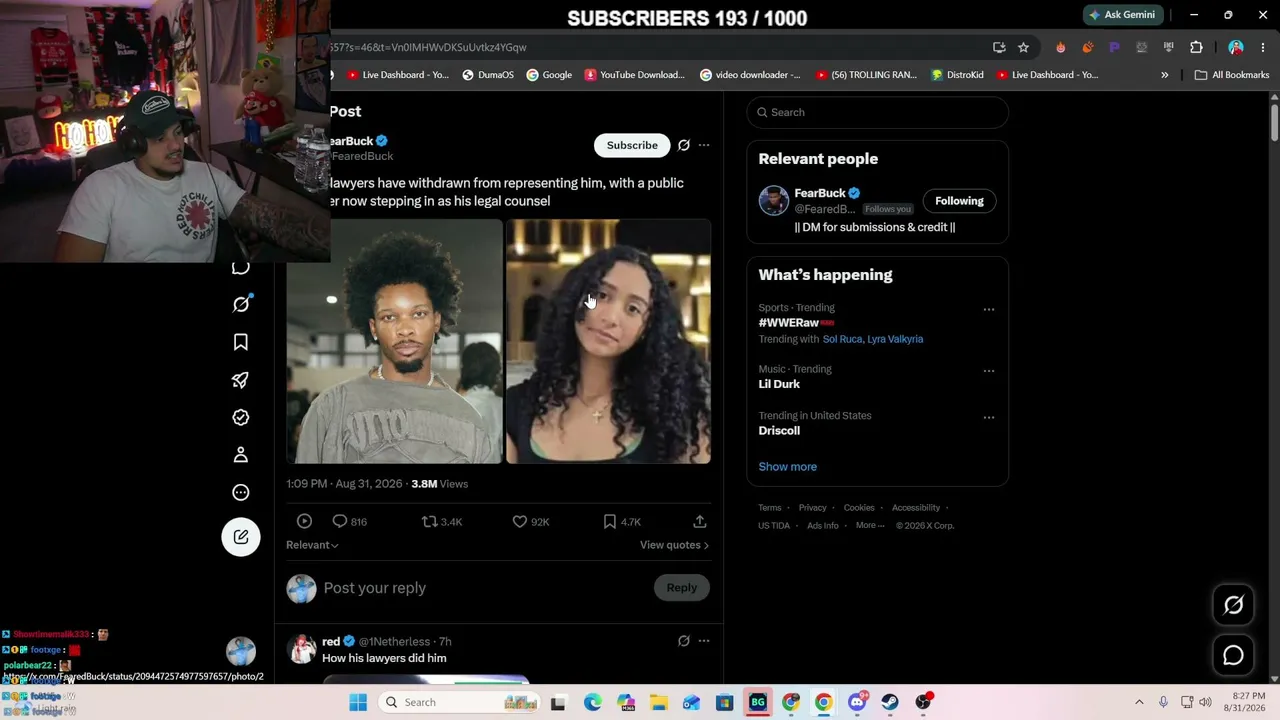
Task: Like the FearBuck post
Action: (x=531, y=522)
